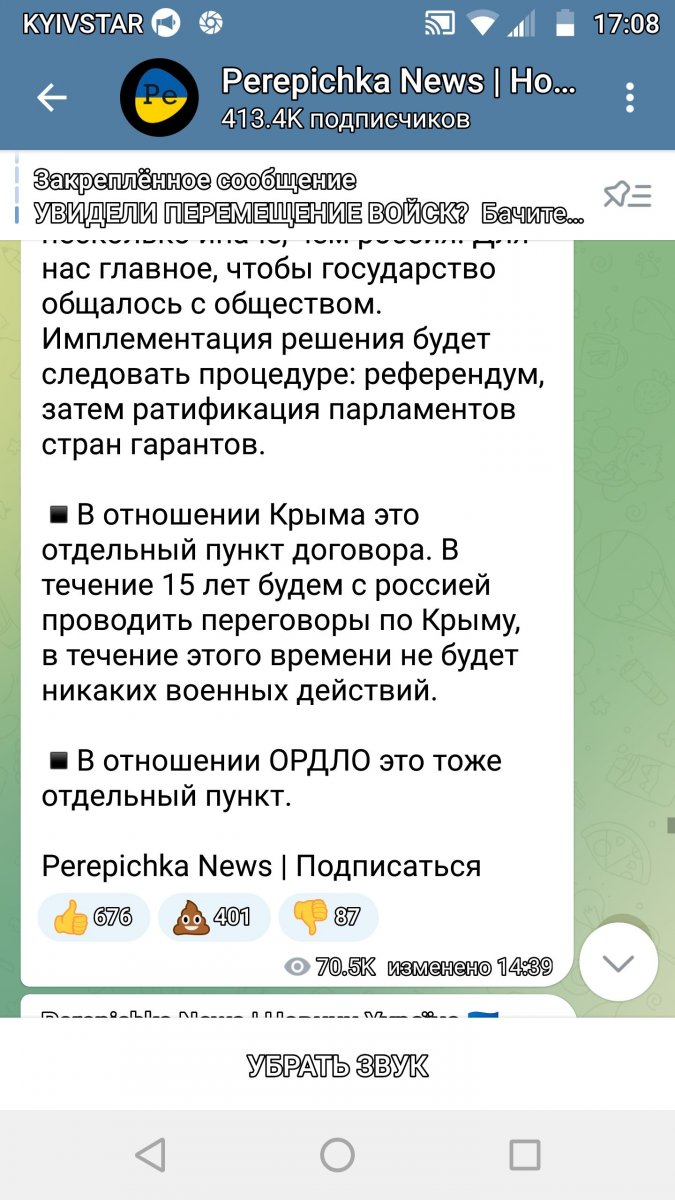Go back using the header arrow
The image size is (675, 1200).
pyautogui.click(x=51, y=97)
